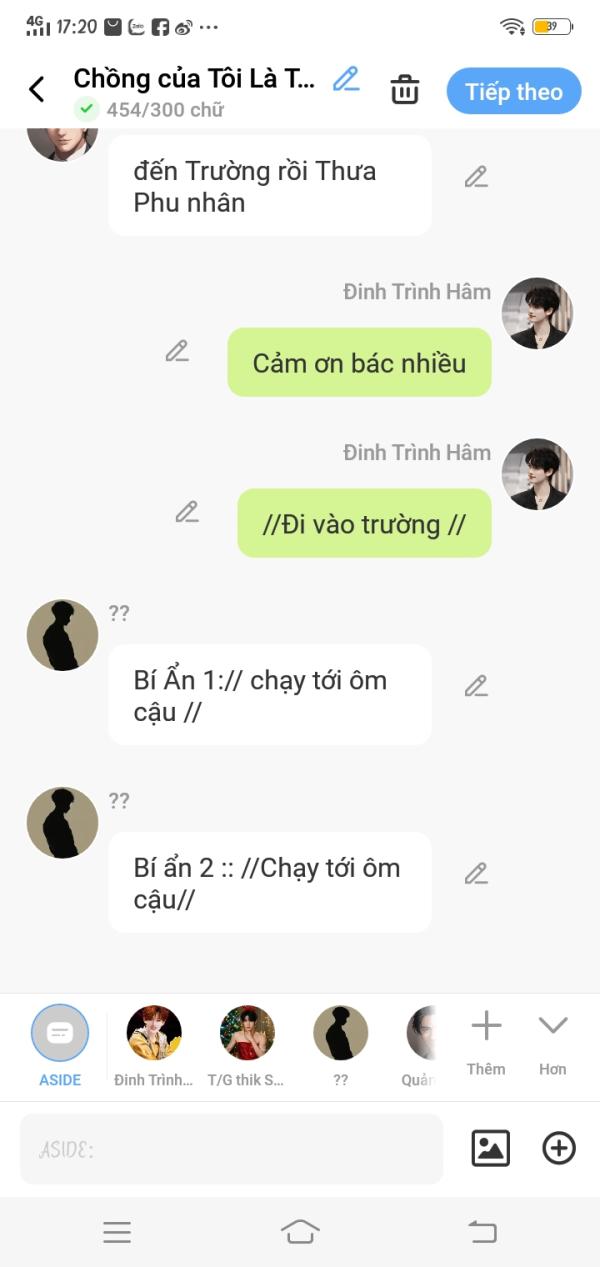Edit the 'Bí Ẩn 1' message
The height and width of the screenshot is (1267, 600).
476,686
